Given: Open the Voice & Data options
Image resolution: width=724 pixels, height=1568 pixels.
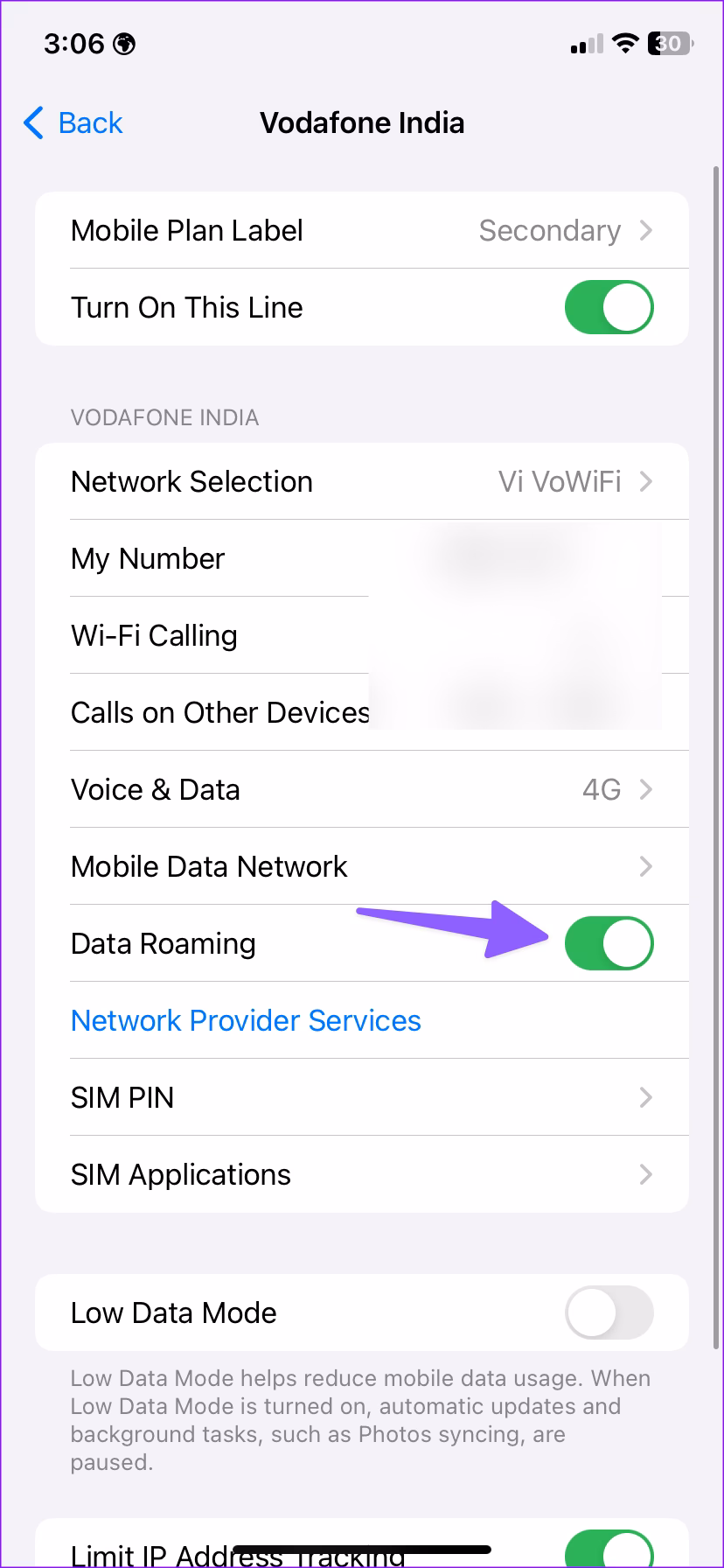Looking at the screenshot, I should 362,788.
